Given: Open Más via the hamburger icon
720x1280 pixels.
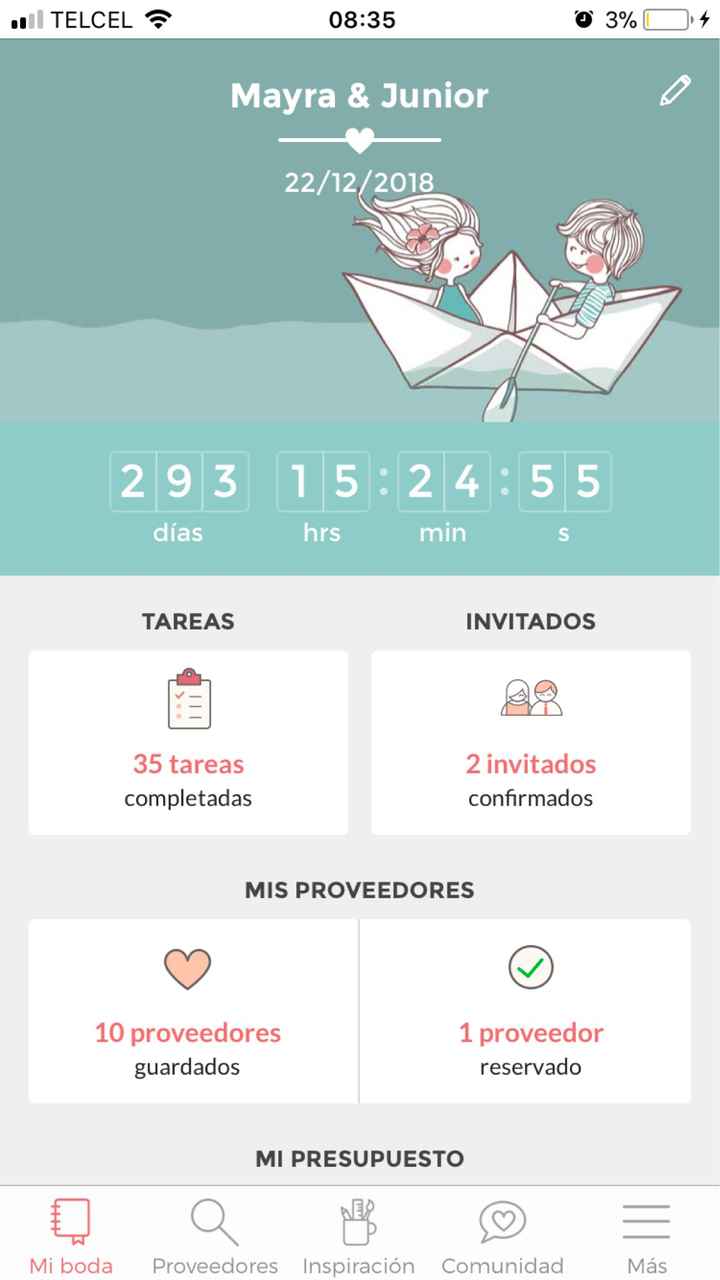Looking at the screenshot, I should 645,1220.
